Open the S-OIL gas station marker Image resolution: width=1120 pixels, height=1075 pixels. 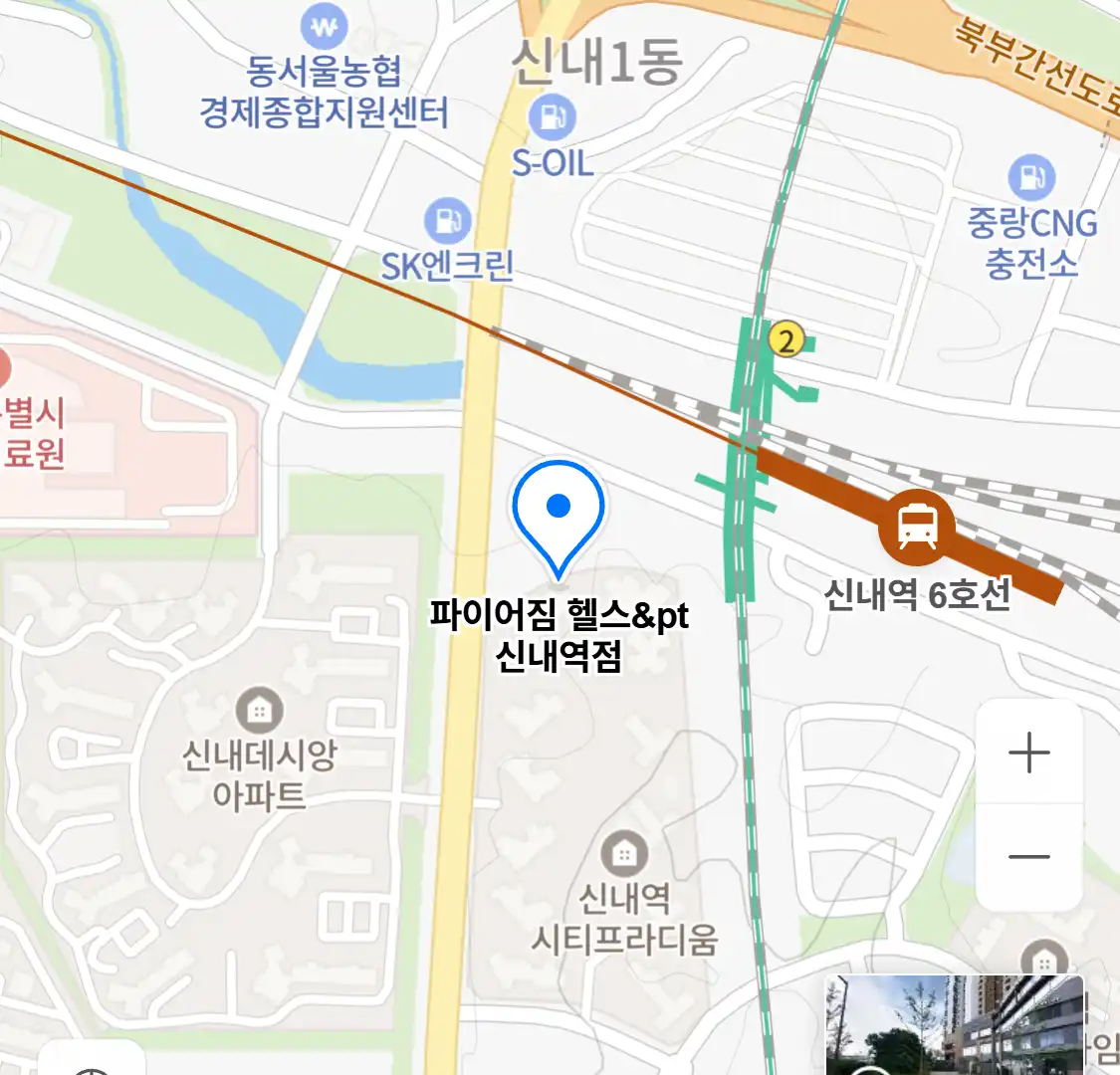click(x=552, y=119)
